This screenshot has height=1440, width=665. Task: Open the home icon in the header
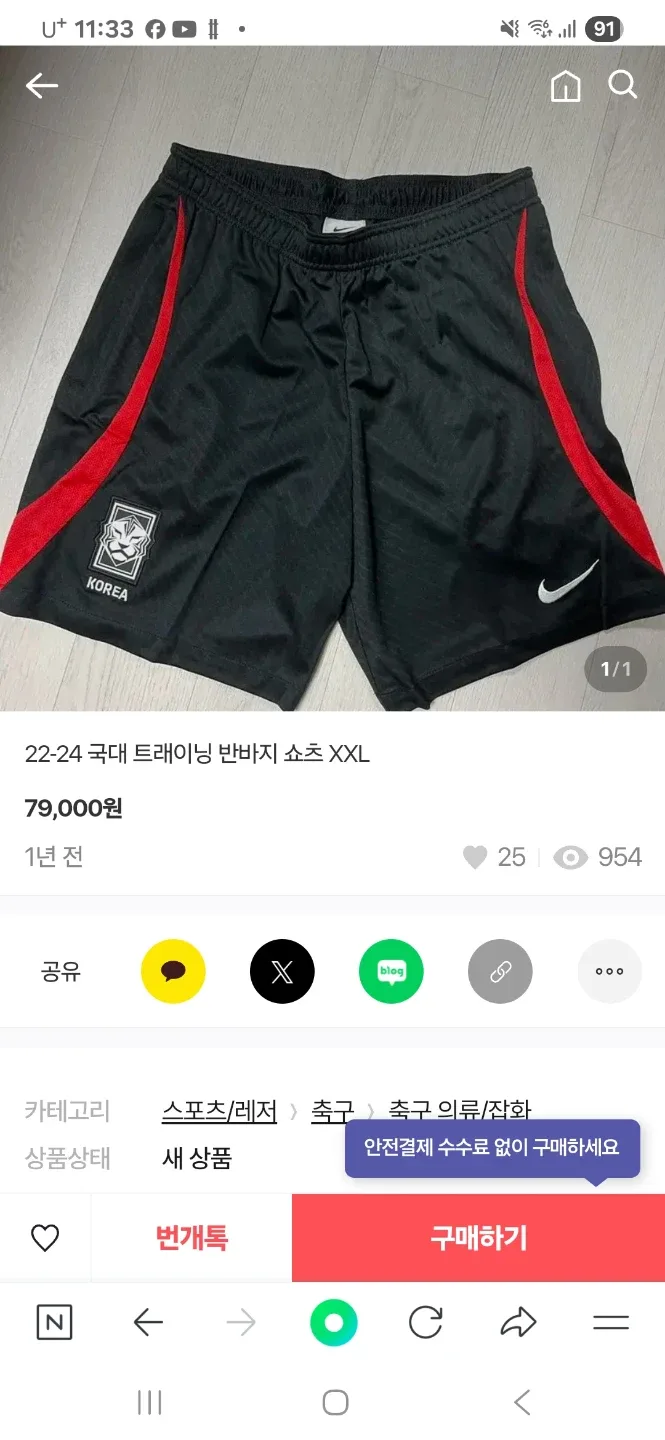565,86
